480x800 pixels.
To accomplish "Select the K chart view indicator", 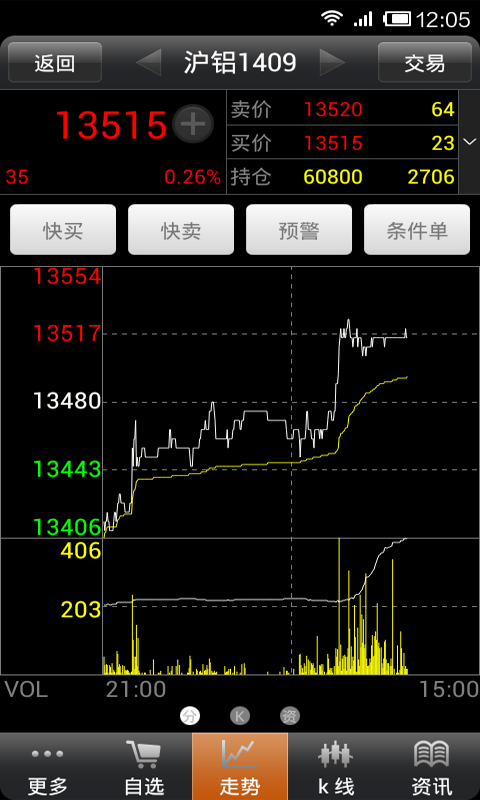I will (x=240, y=716).
